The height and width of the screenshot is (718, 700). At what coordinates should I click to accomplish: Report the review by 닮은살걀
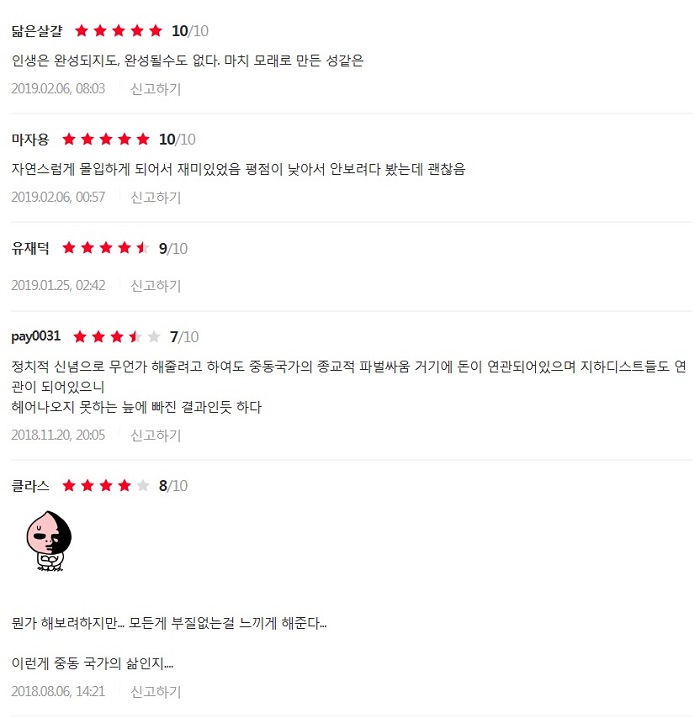pyautogui.click(x=155, y=89)
